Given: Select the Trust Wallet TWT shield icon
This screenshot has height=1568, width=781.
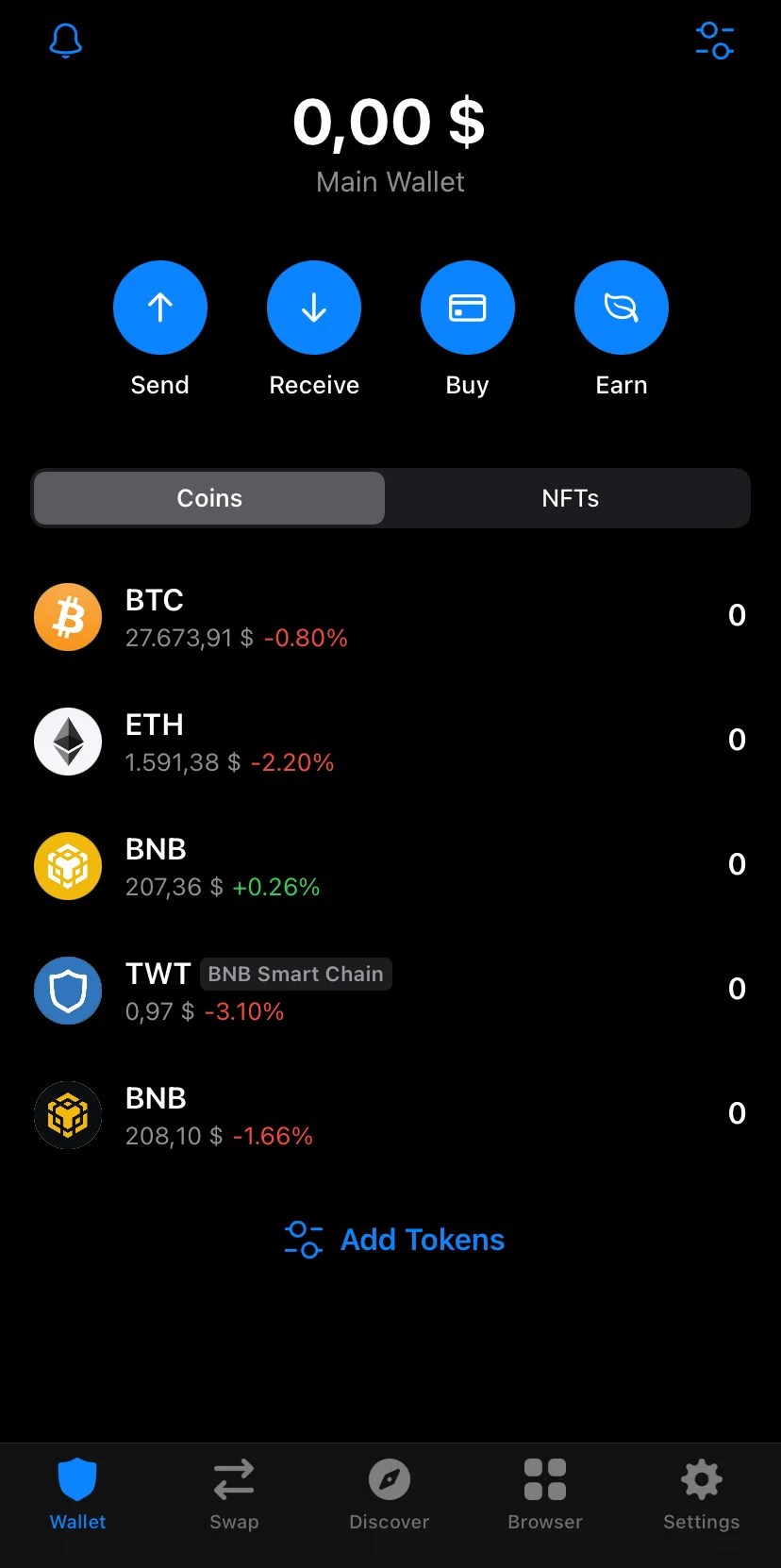Looking at the screenshot, I should pos(67,991).
